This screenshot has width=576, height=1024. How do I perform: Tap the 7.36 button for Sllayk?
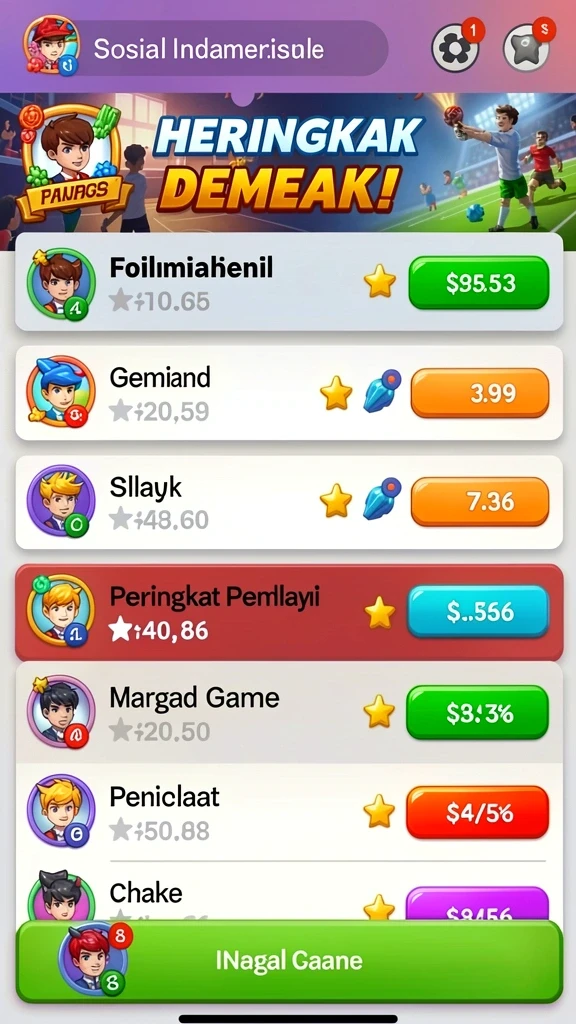(x=480, y=502)
